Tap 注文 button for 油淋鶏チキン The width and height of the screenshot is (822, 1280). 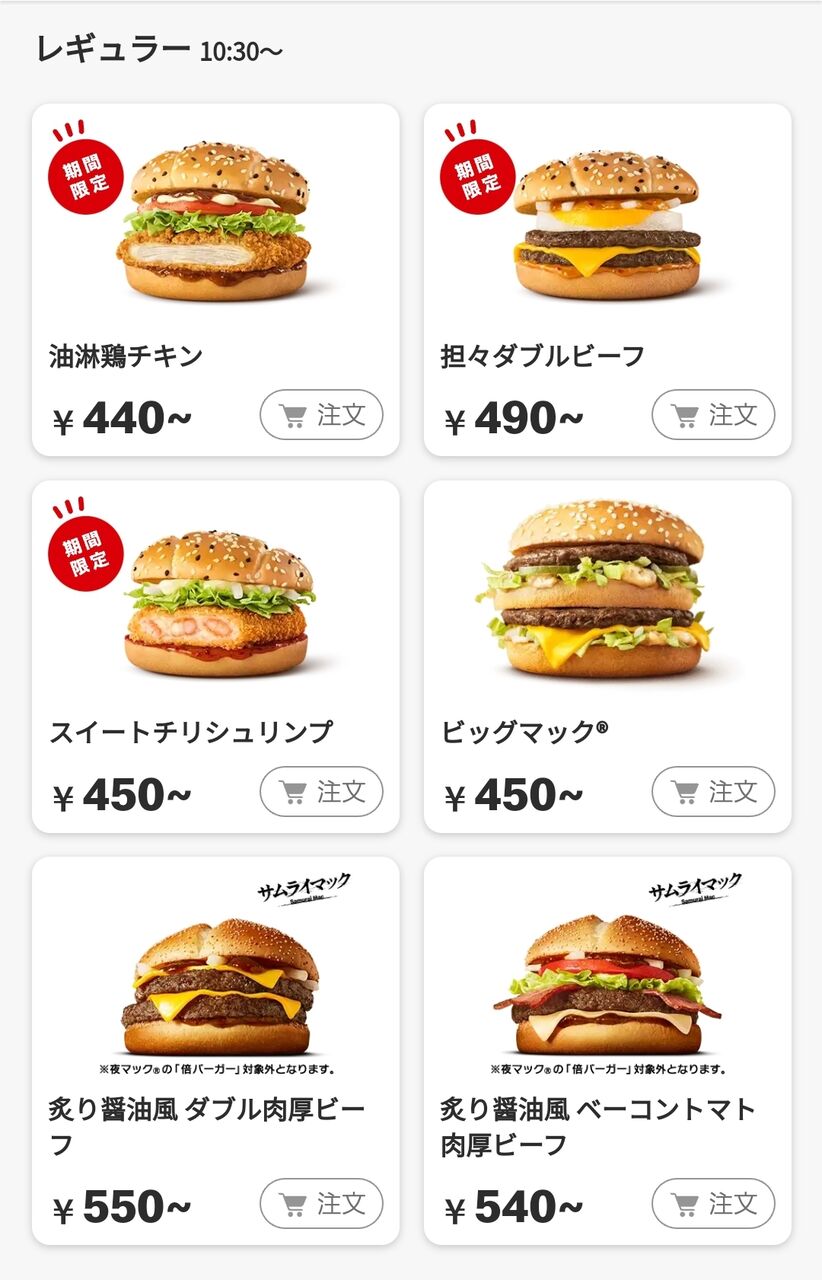click(x=321, y=415)
